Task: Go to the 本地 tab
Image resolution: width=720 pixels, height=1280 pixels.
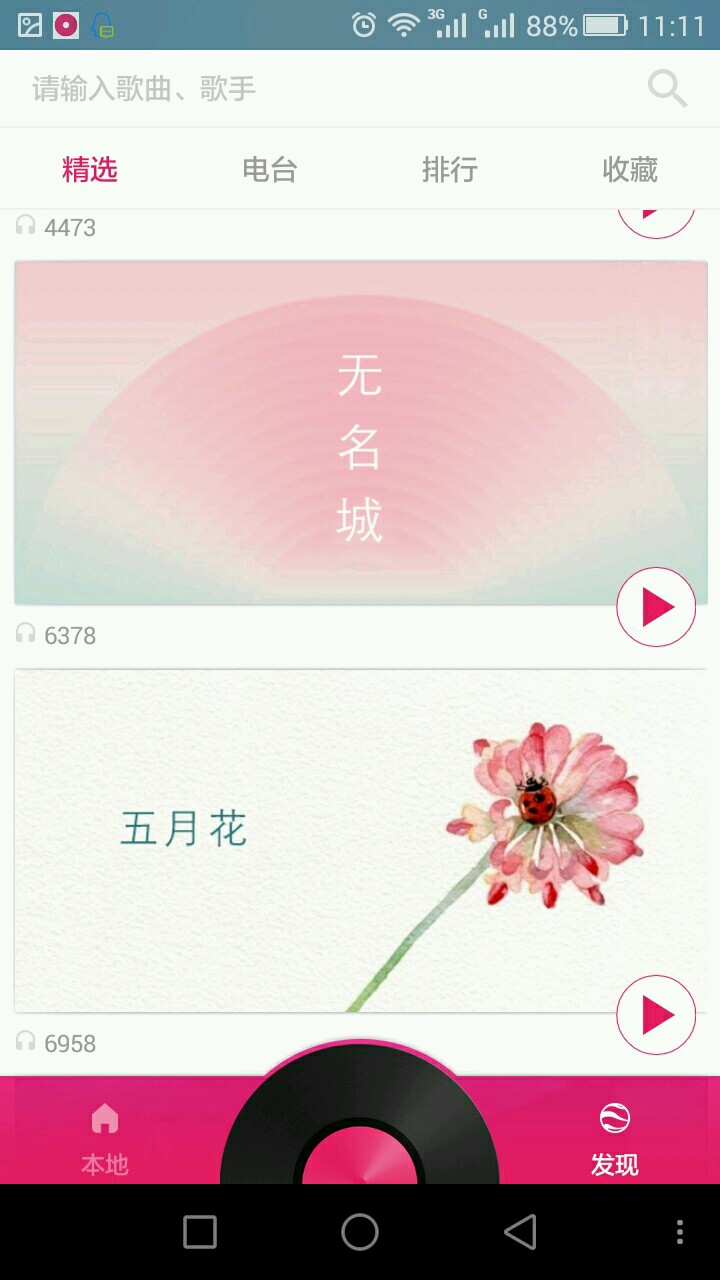Action: pyautogui.click(x=105, y=1138)
